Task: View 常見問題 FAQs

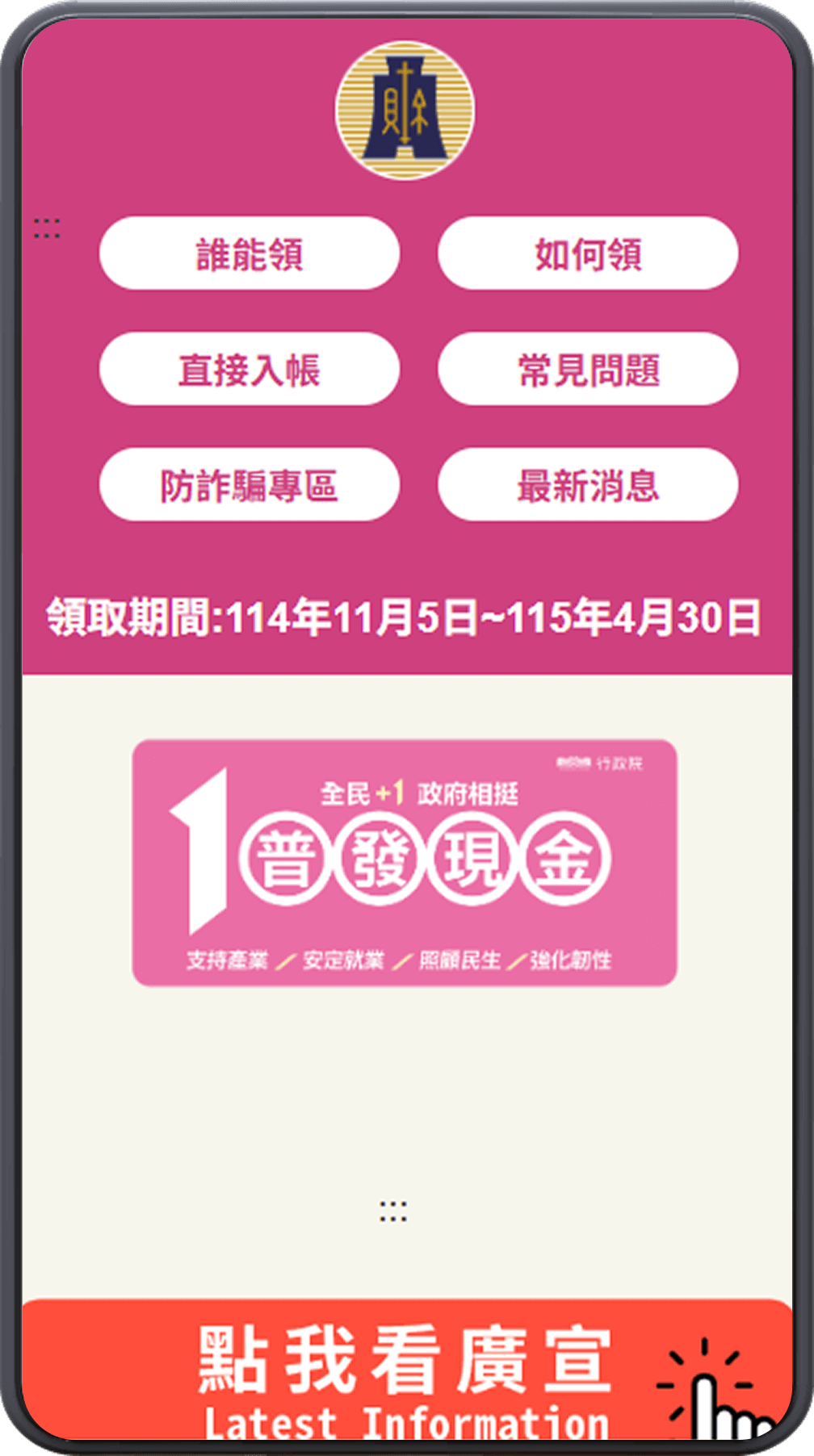Action: (x=588, y=369)
